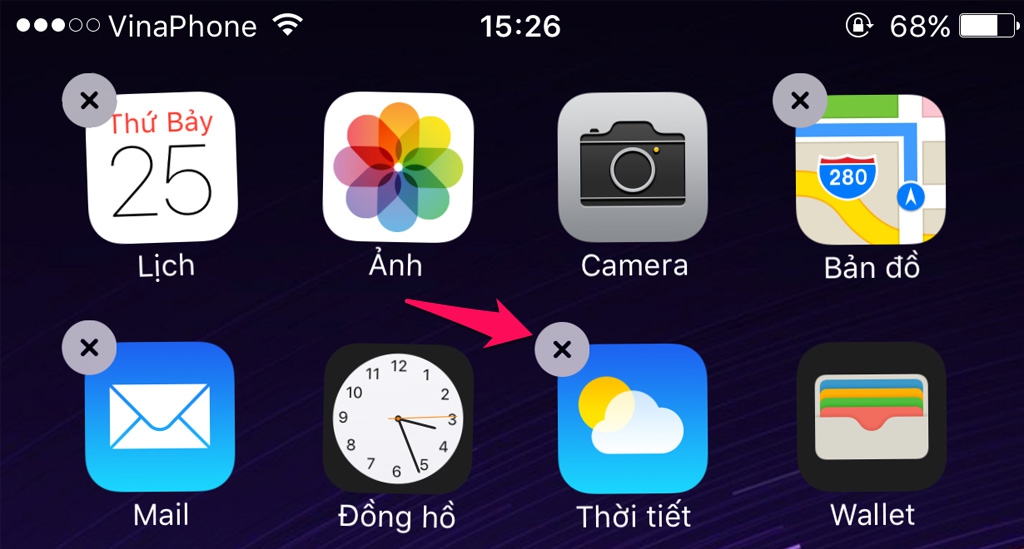Launch the Wallet app
The width and height of the screenshot is (1024, 549).
pos(871,417)
